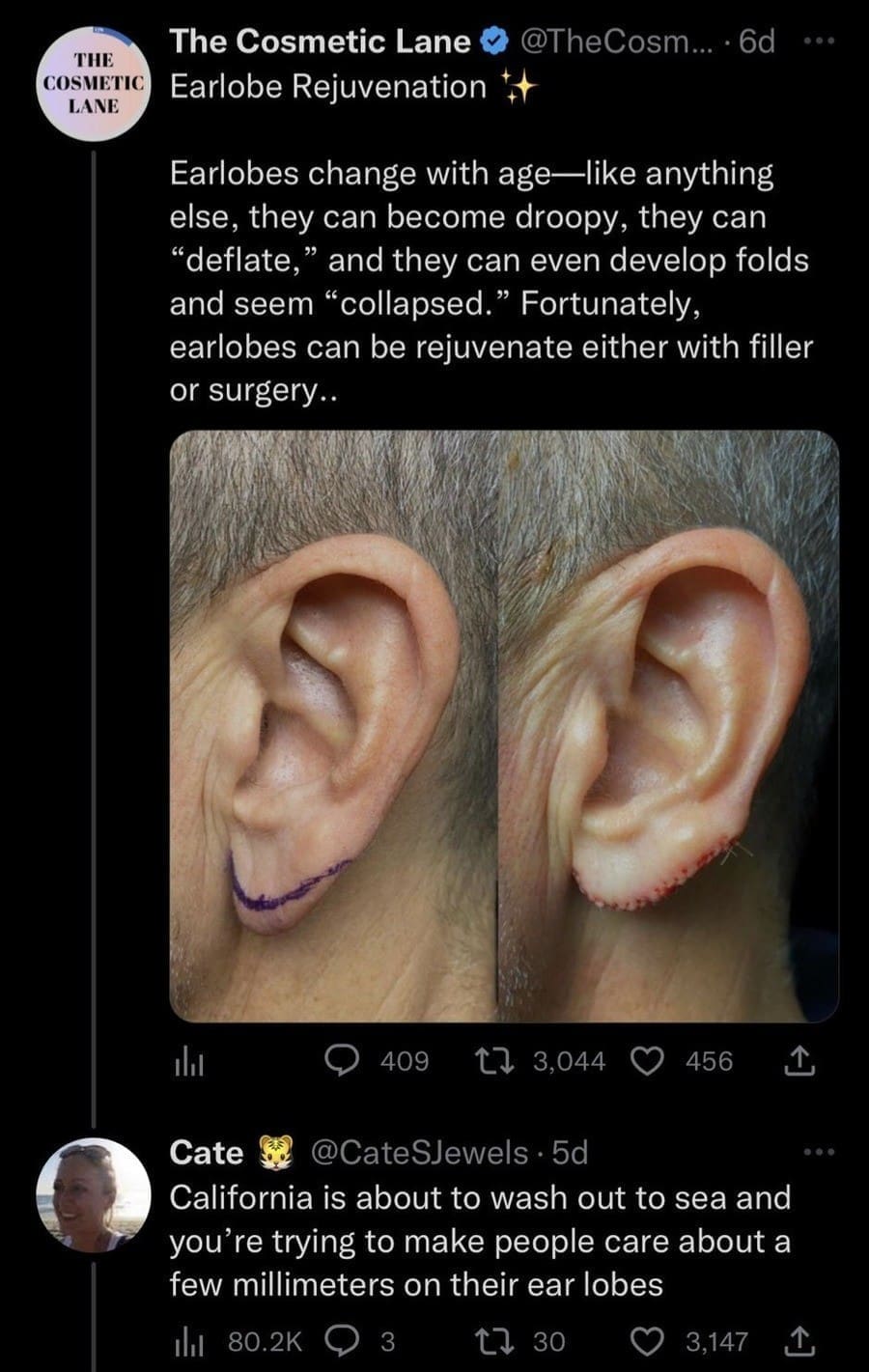Open overflow menu on Cate's reply

click(818, 1152)
